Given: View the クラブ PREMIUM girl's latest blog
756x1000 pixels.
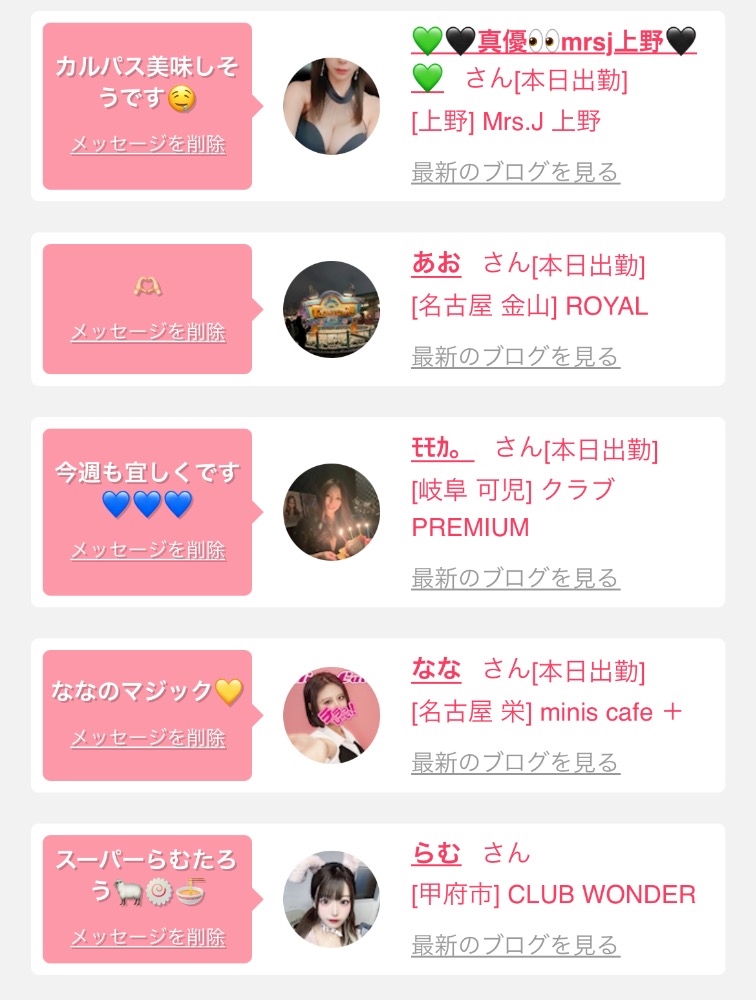Looking at the screenshot, I should point(515,578).
